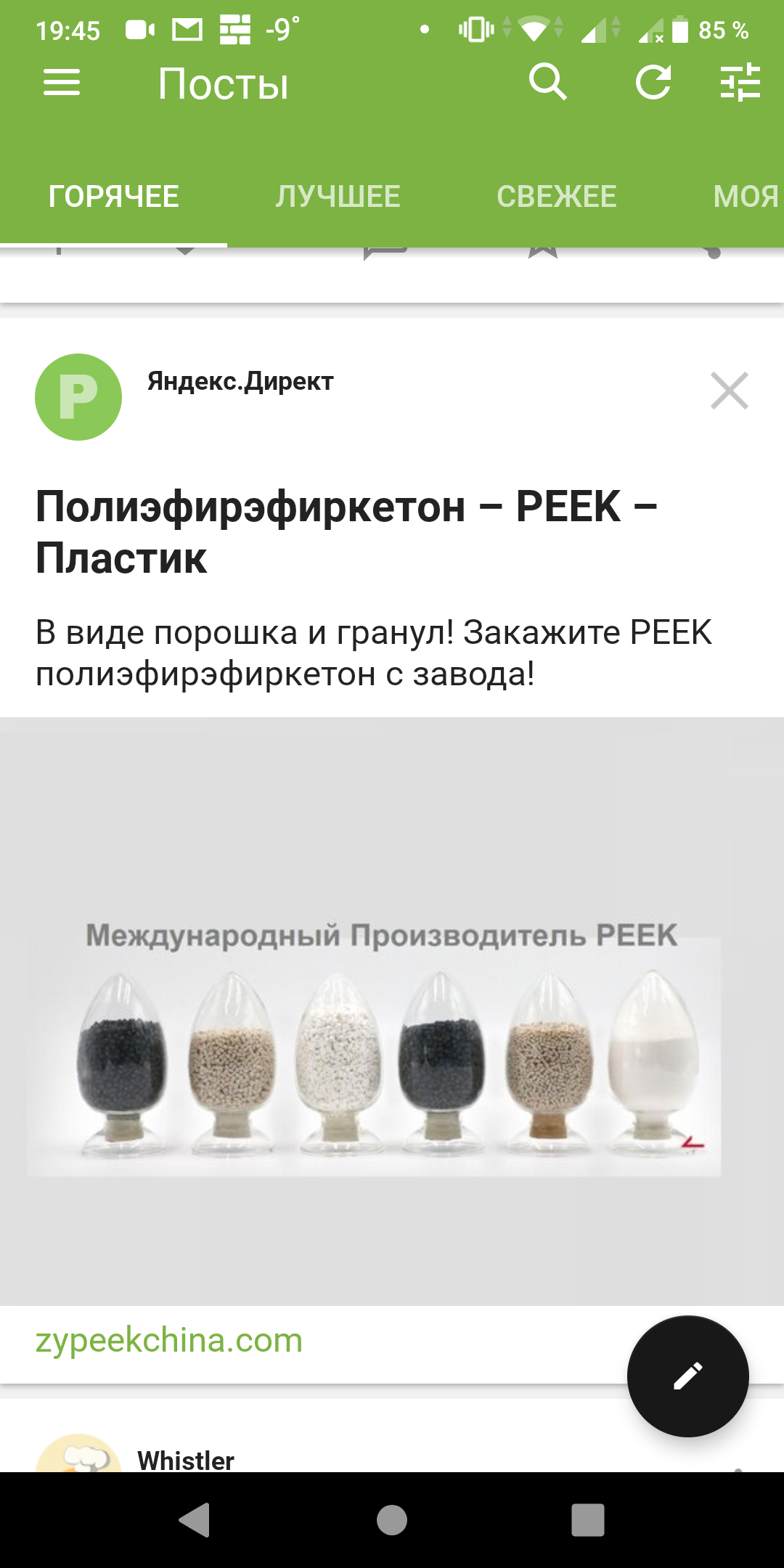The image size is (784, 1568).
Task: Create a new post with pencil button
Action: 687,1376
